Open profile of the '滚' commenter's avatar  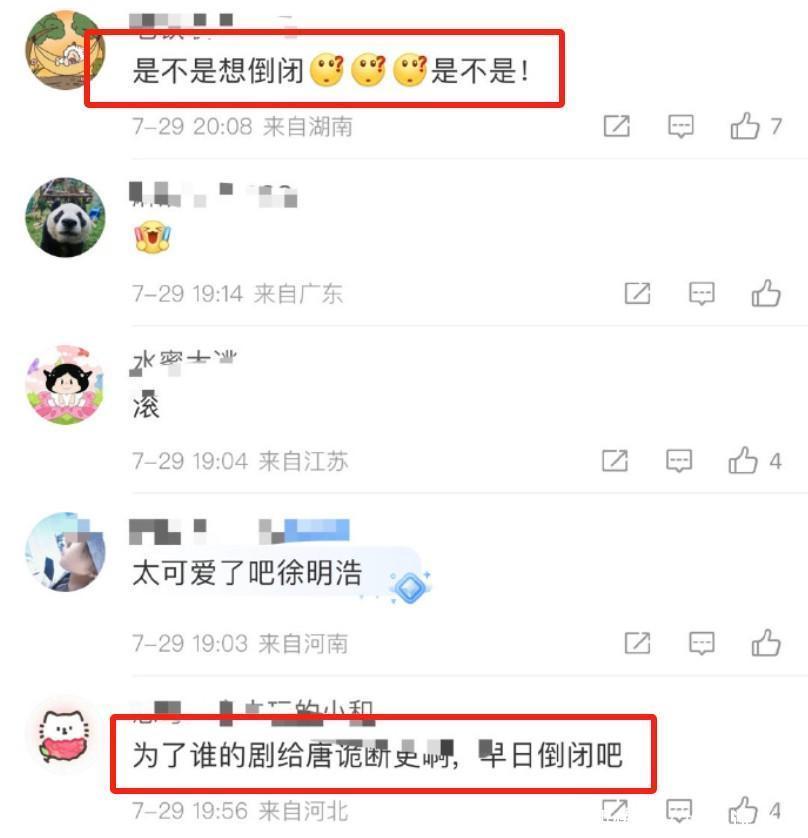click(65, 386)
